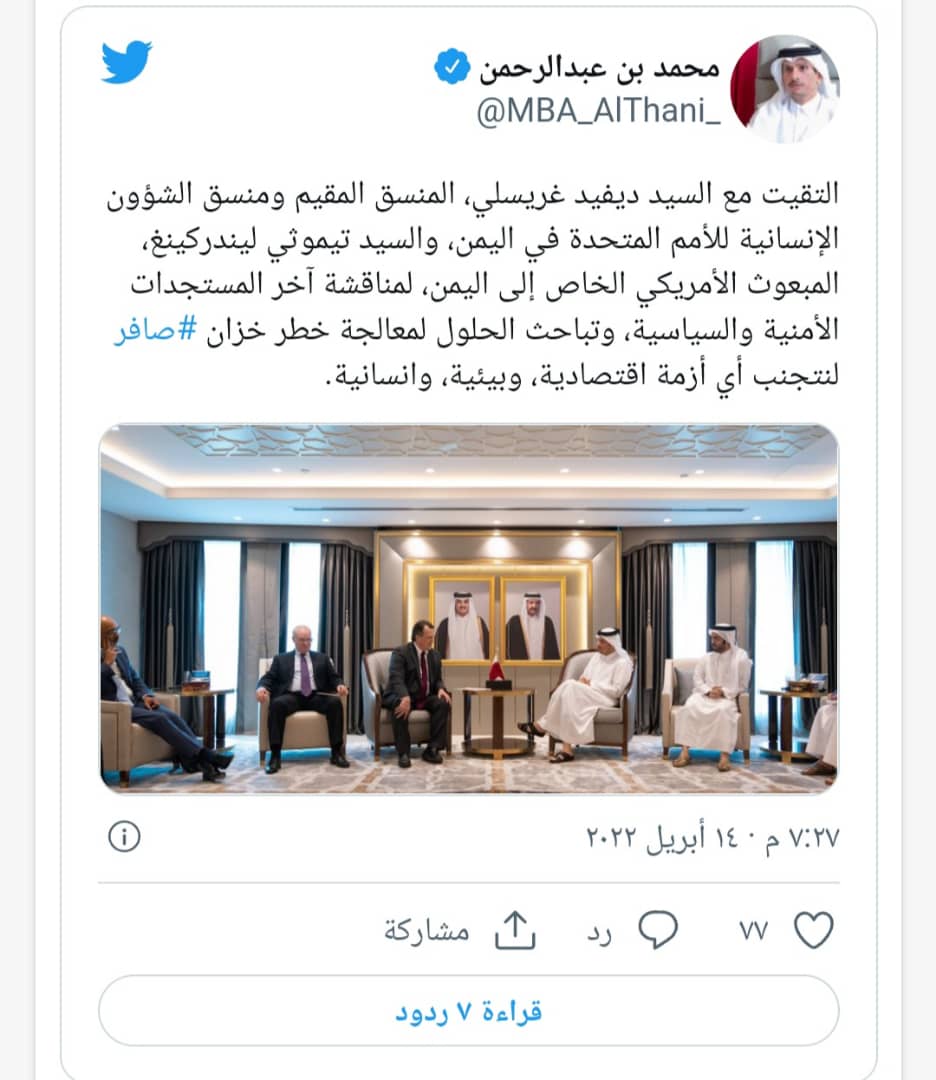This screenshot has width=936, height=1080.
Task: Open قراءة ٧ ردود to read the replies
Action: [468, 1011]
